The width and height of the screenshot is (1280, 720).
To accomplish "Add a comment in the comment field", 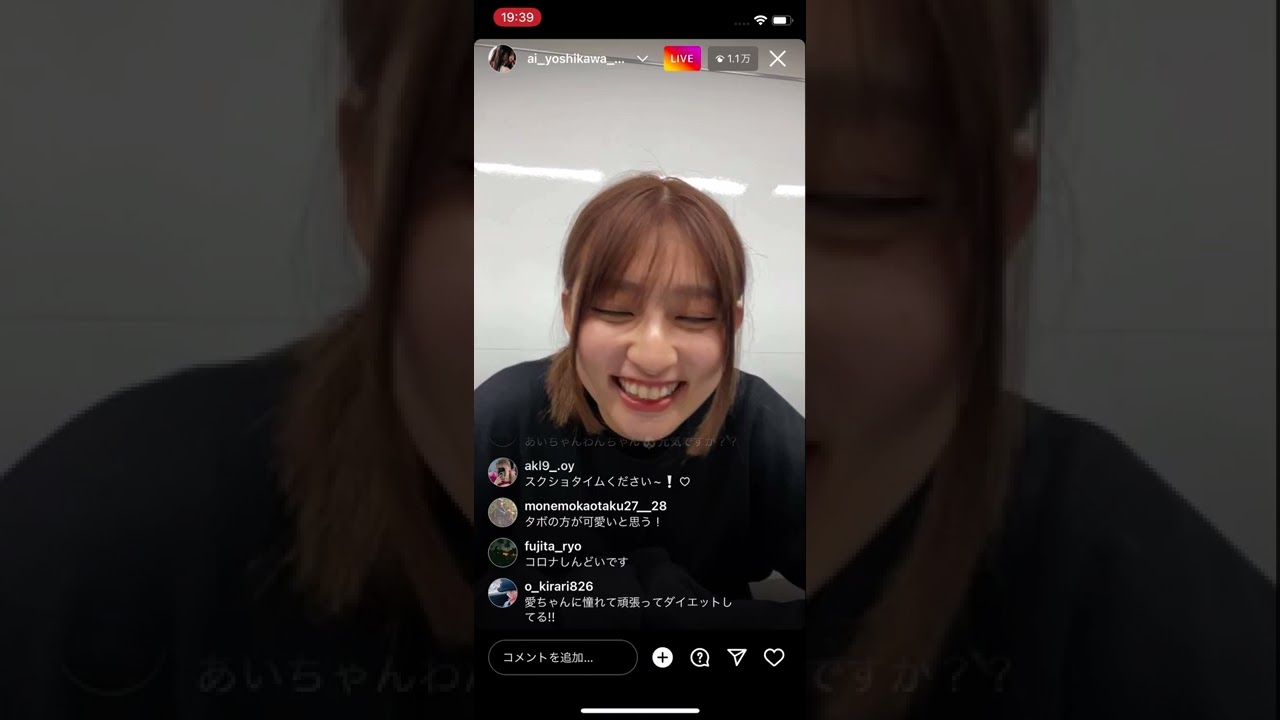I will point(563,657).
